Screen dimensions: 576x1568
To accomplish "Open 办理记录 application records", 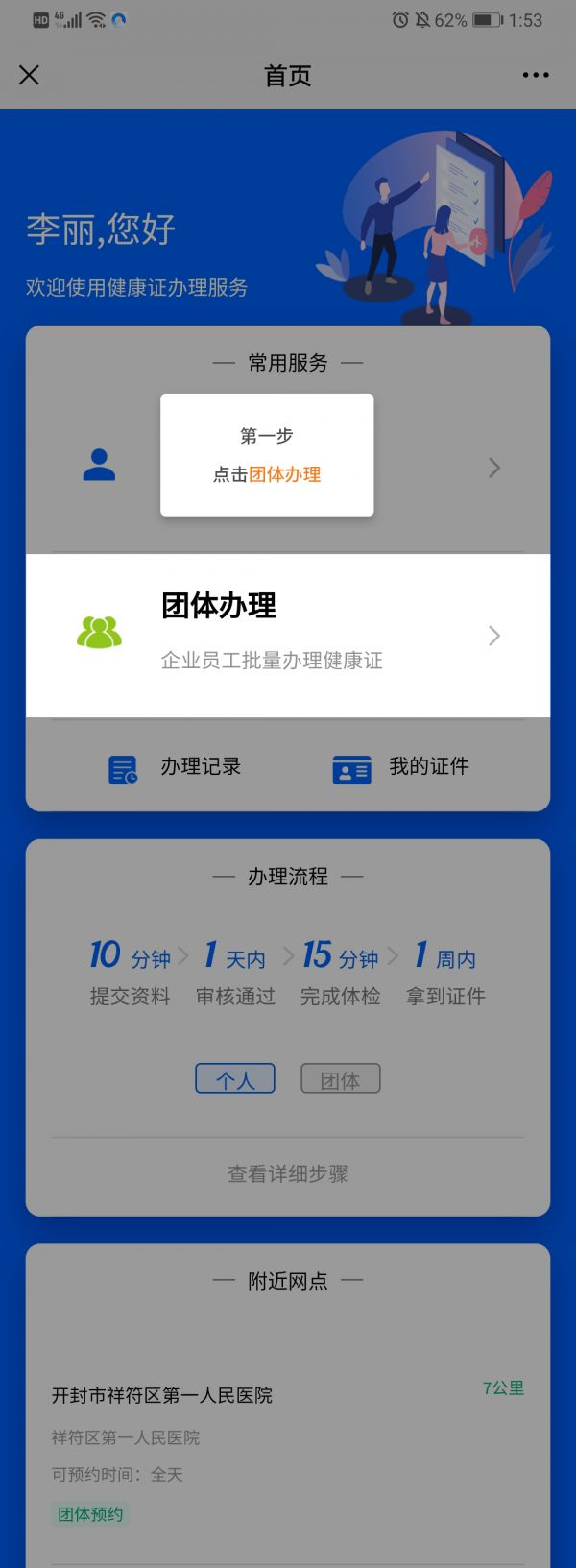I will [176, 767].
